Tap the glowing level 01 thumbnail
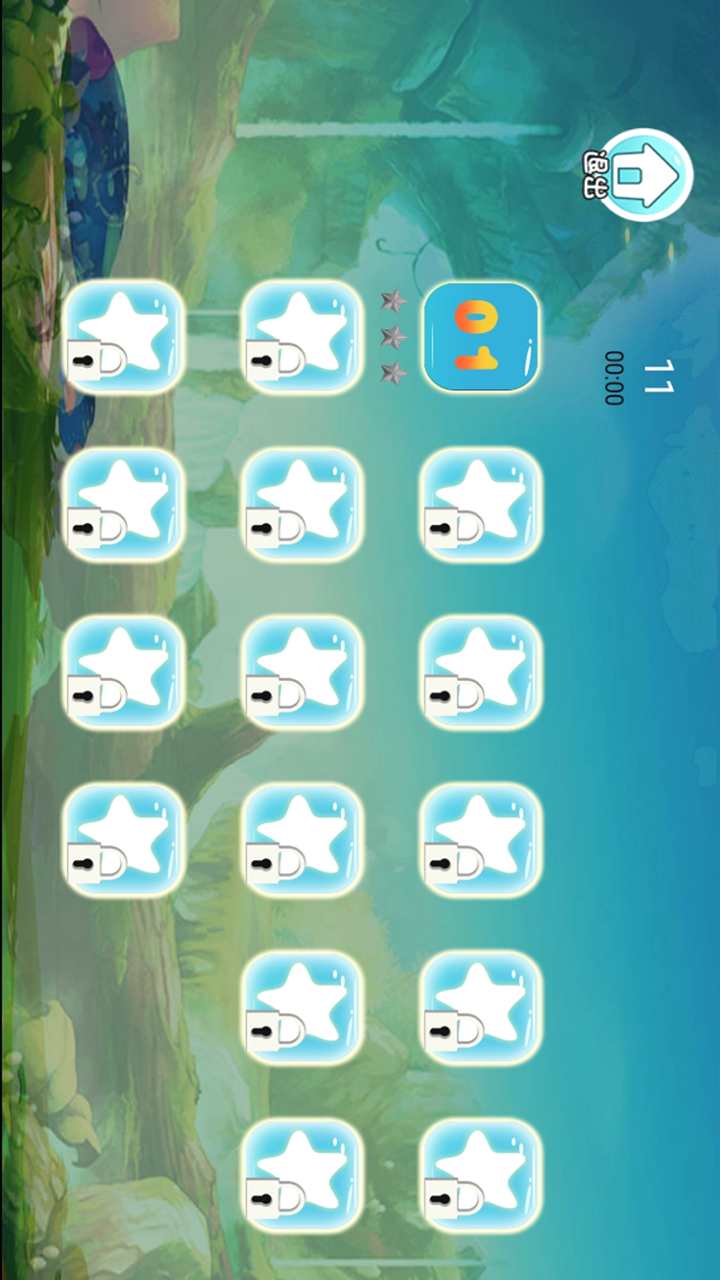The image size is (720, 1280). pyautogui.click(x=482, y=338)
